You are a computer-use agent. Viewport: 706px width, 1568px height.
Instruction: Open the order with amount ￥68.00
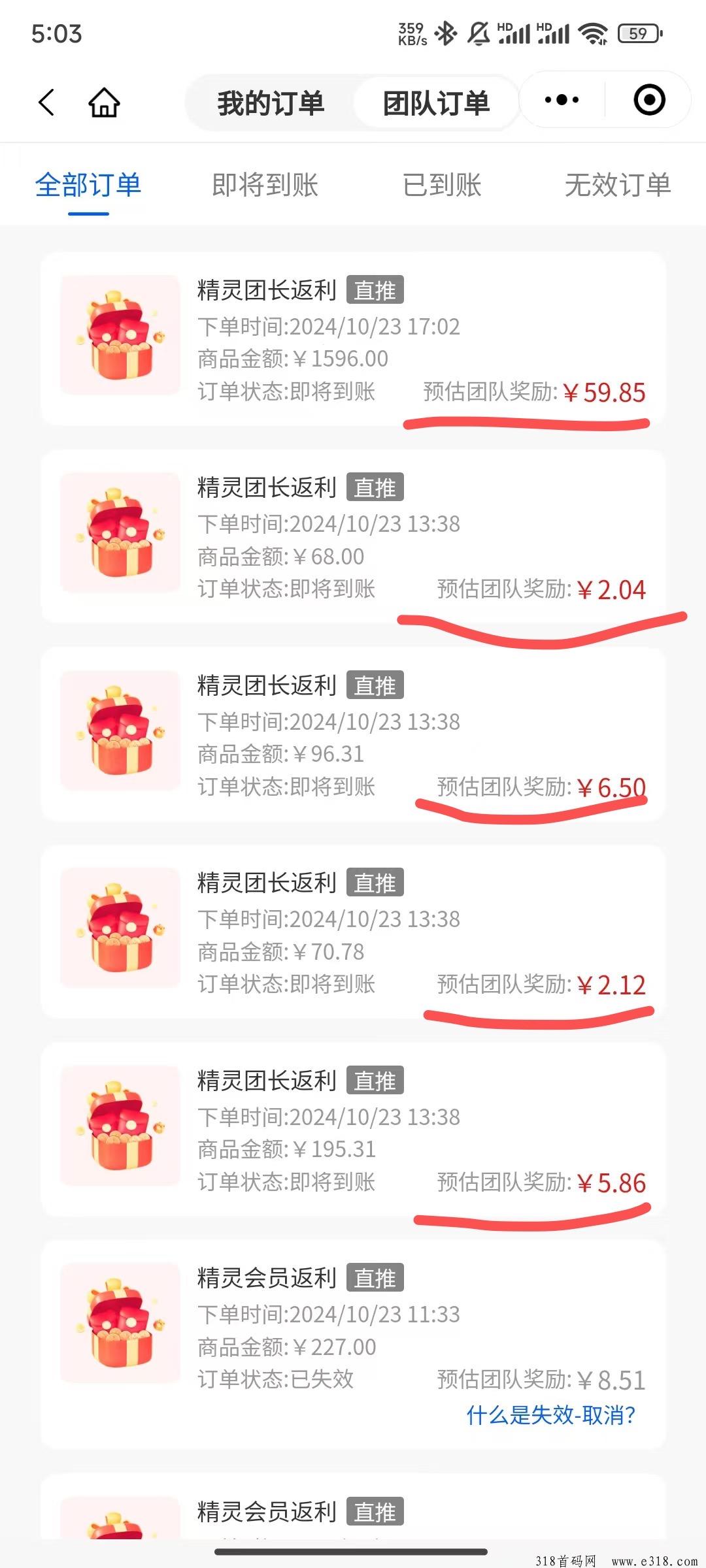click(353, 536)
